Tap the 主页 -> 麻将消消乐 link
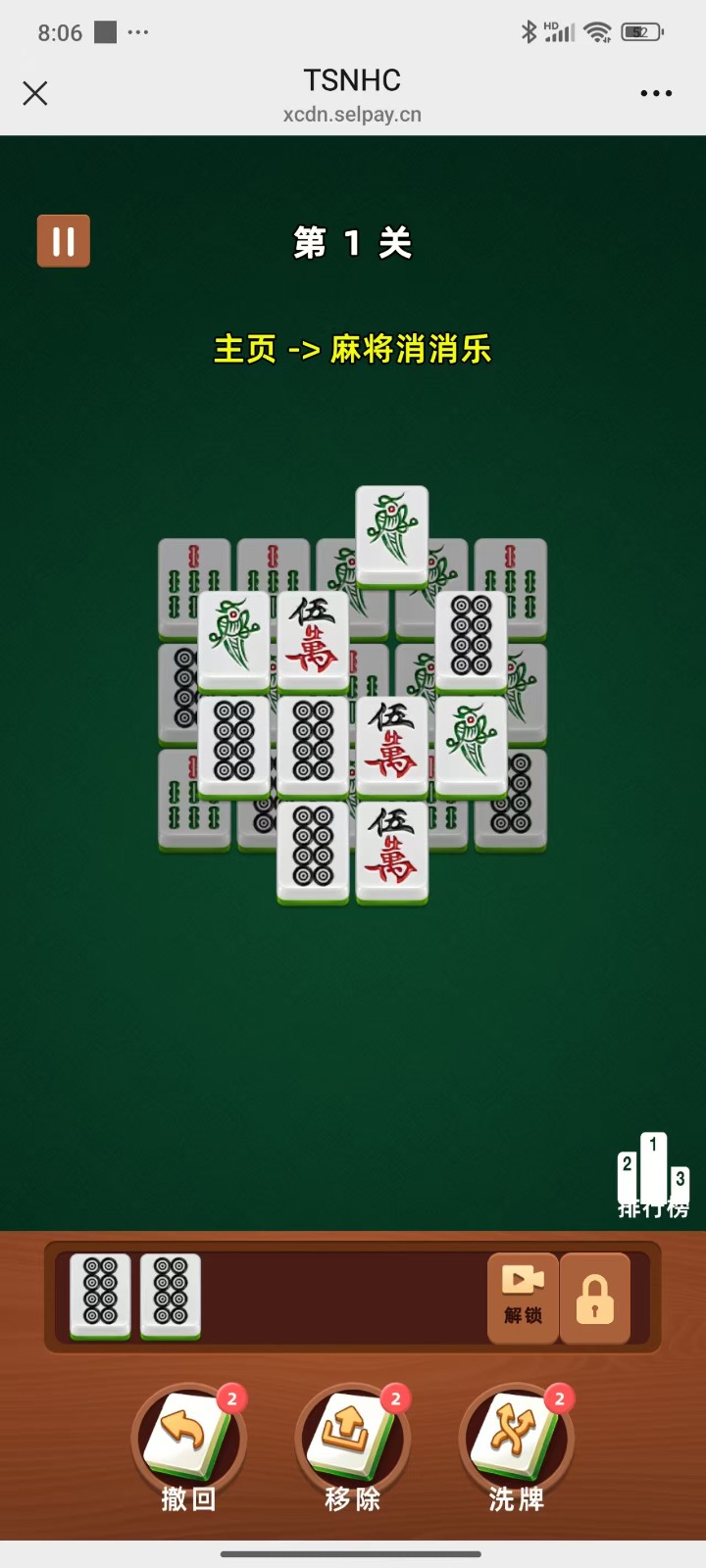 352,349
